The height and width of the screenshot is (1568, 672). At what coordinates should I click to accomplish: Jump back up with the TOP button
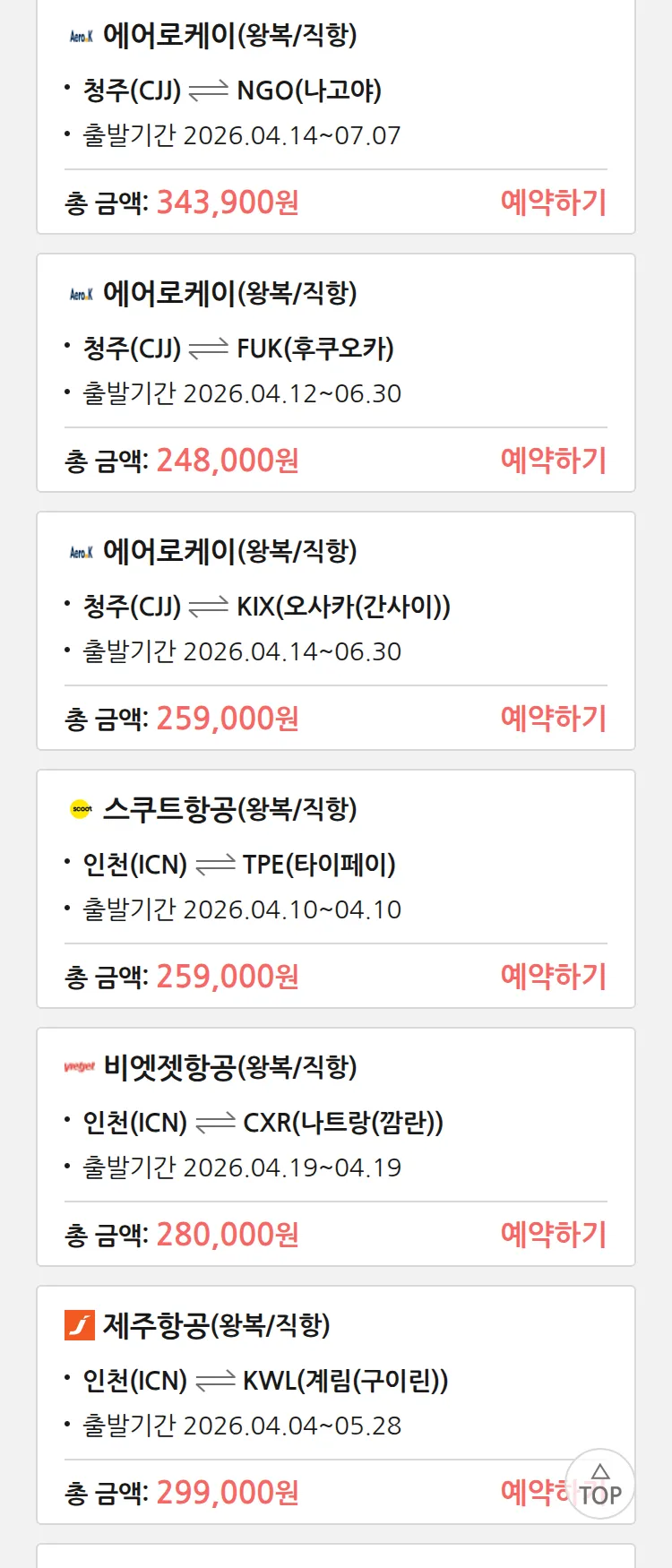point(600,1485)
